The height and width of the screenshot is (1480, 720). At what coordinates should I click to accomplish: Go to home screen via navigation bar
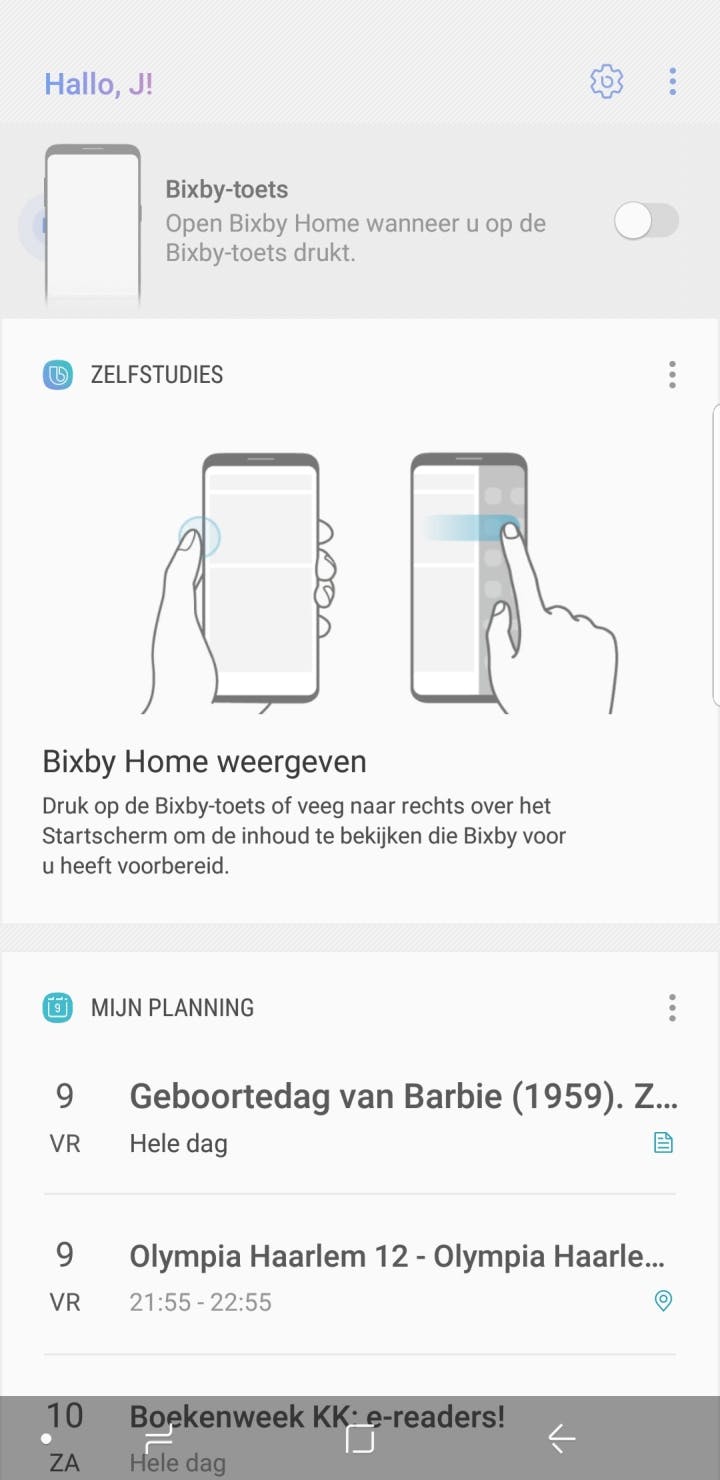(x=360, y=1439)
